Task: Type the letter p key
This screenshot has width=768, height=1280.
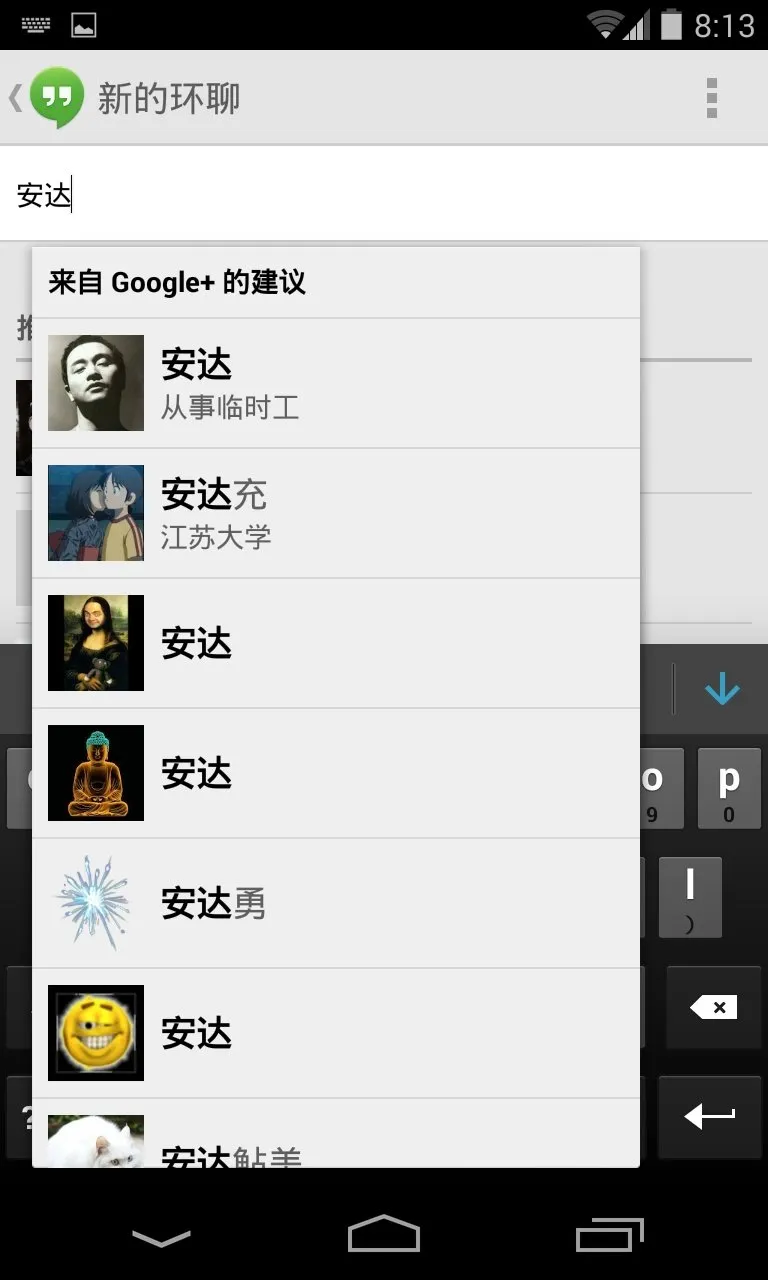Action: [x=729, y=788]
